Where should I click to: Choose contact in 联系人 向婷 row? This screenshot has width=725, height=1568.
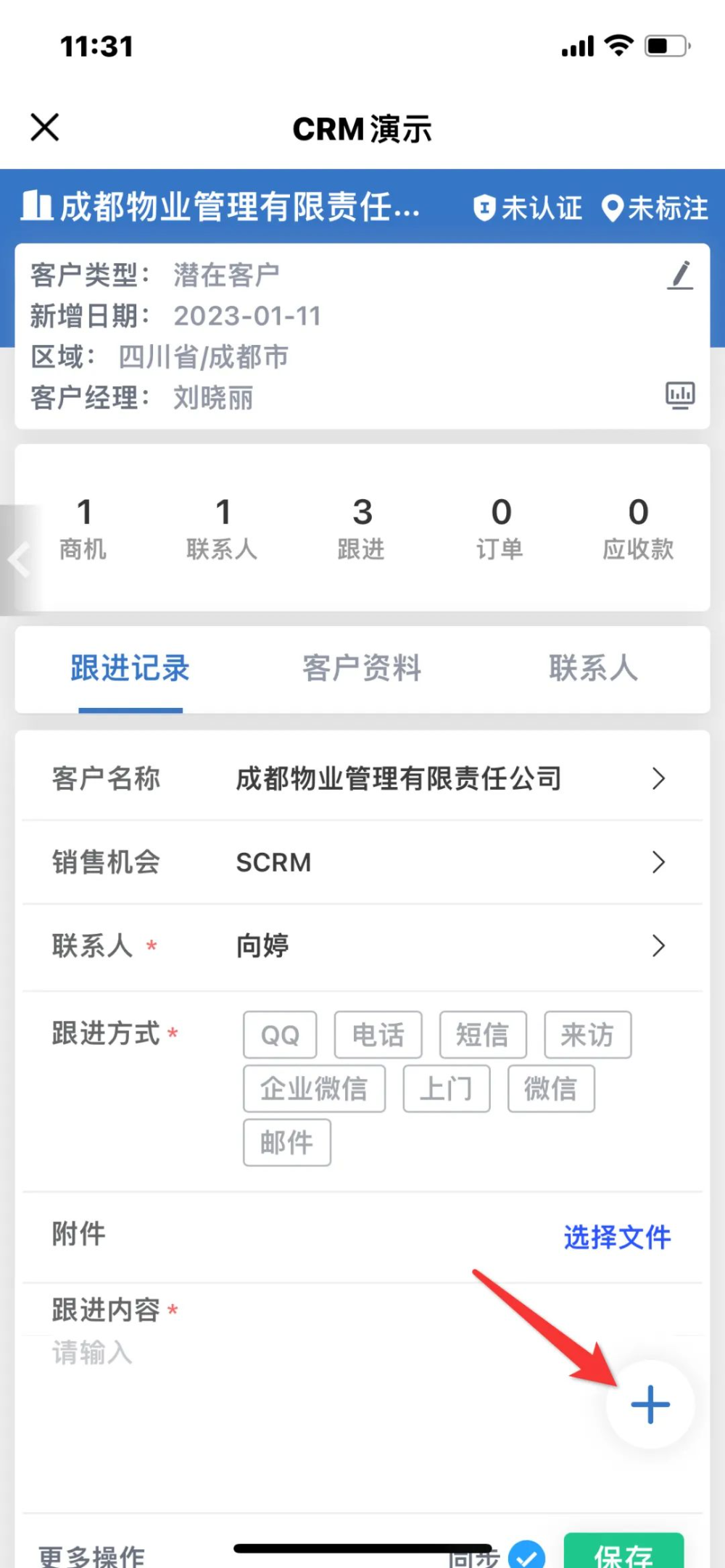tap(362, 946)
